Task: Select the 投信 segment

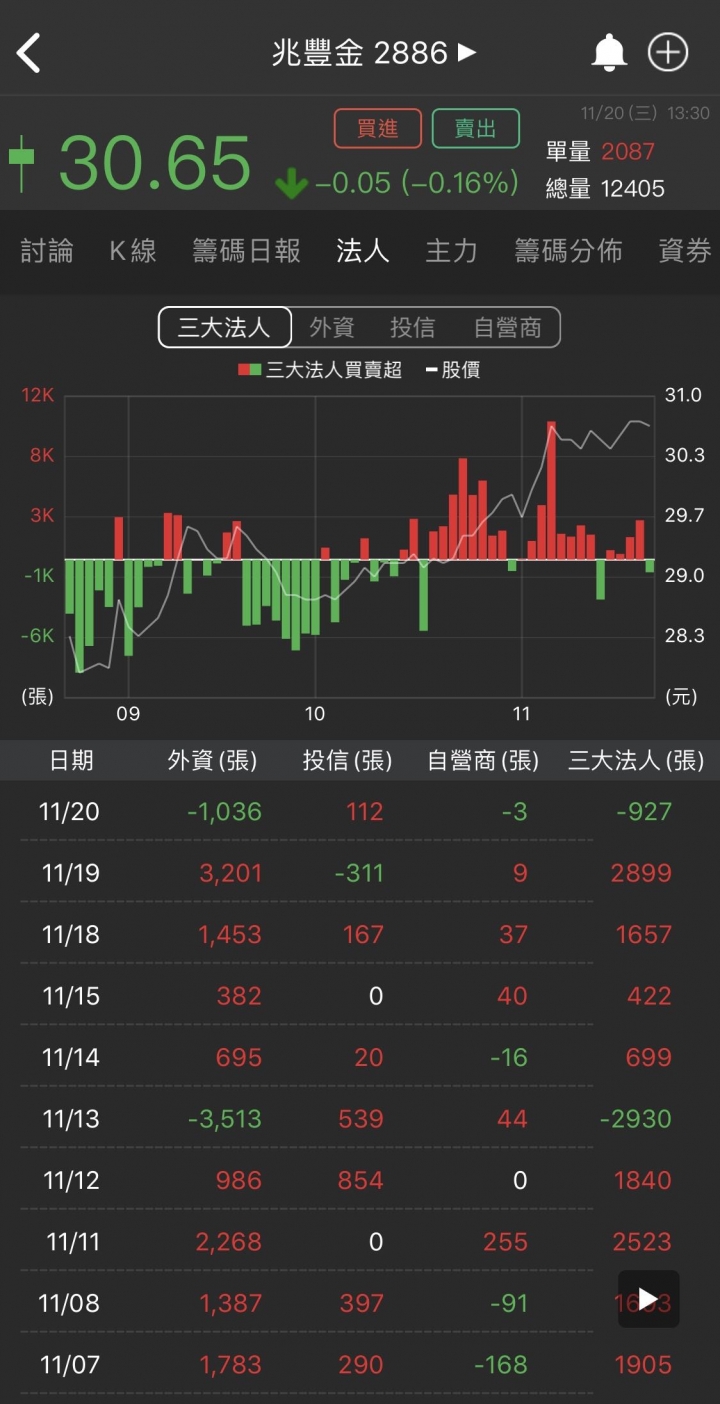Action: pos(413,327)
